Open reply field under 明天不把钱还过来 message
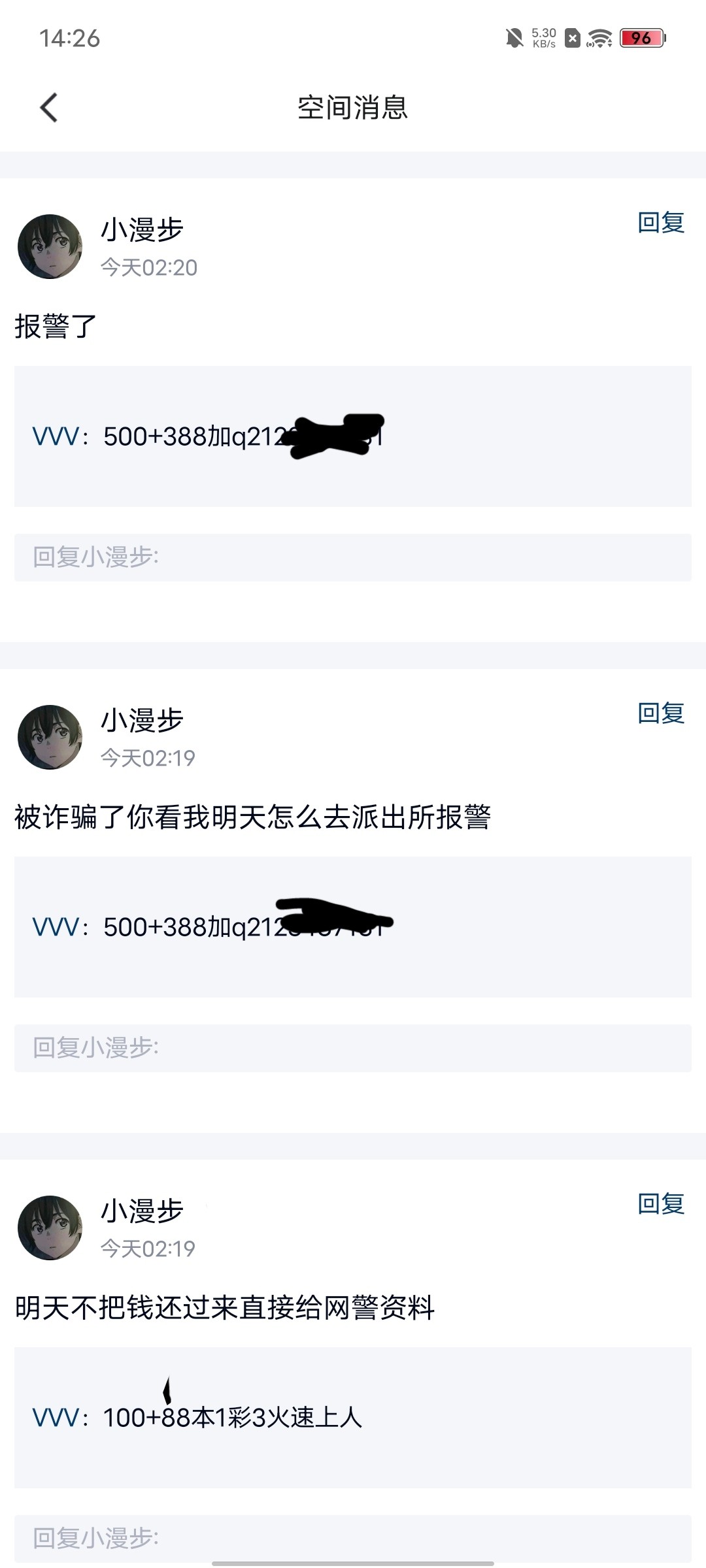706x1568 pixels. click(353, 1538)
